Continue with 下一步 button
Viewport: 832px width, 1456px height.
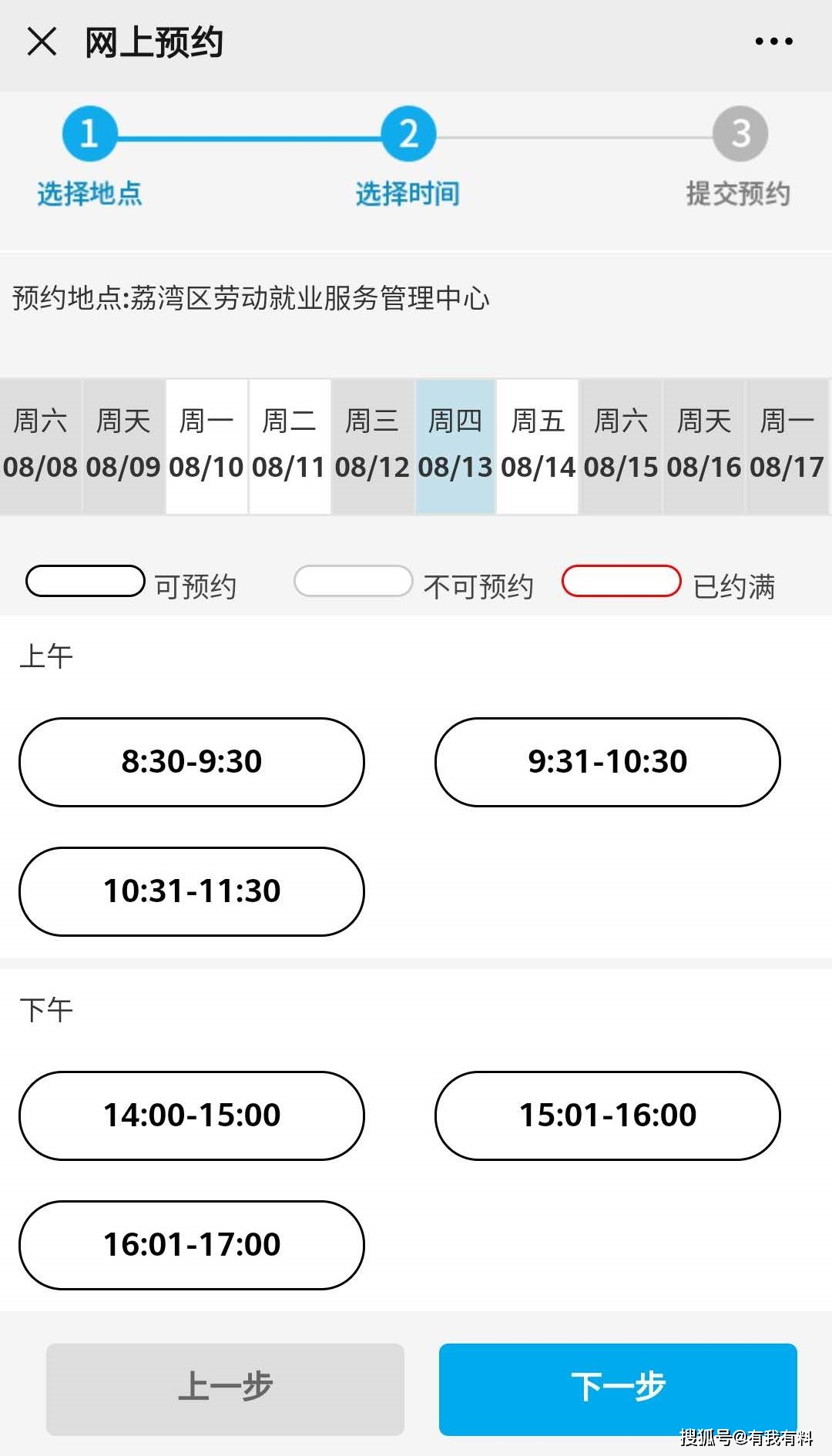pos(618,1389)
